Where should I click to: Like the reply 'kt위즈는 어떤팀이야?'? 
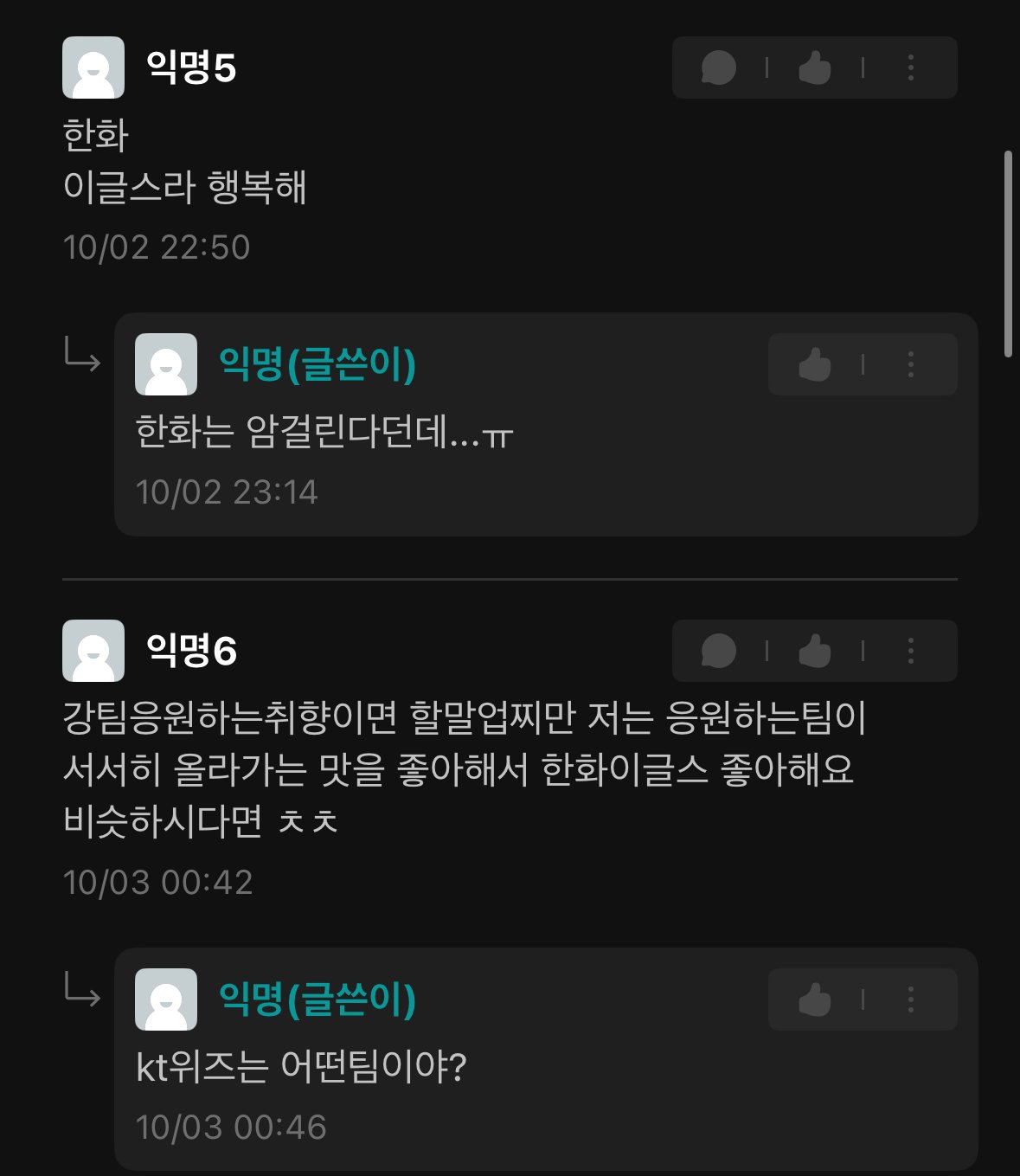coord(814,999)
